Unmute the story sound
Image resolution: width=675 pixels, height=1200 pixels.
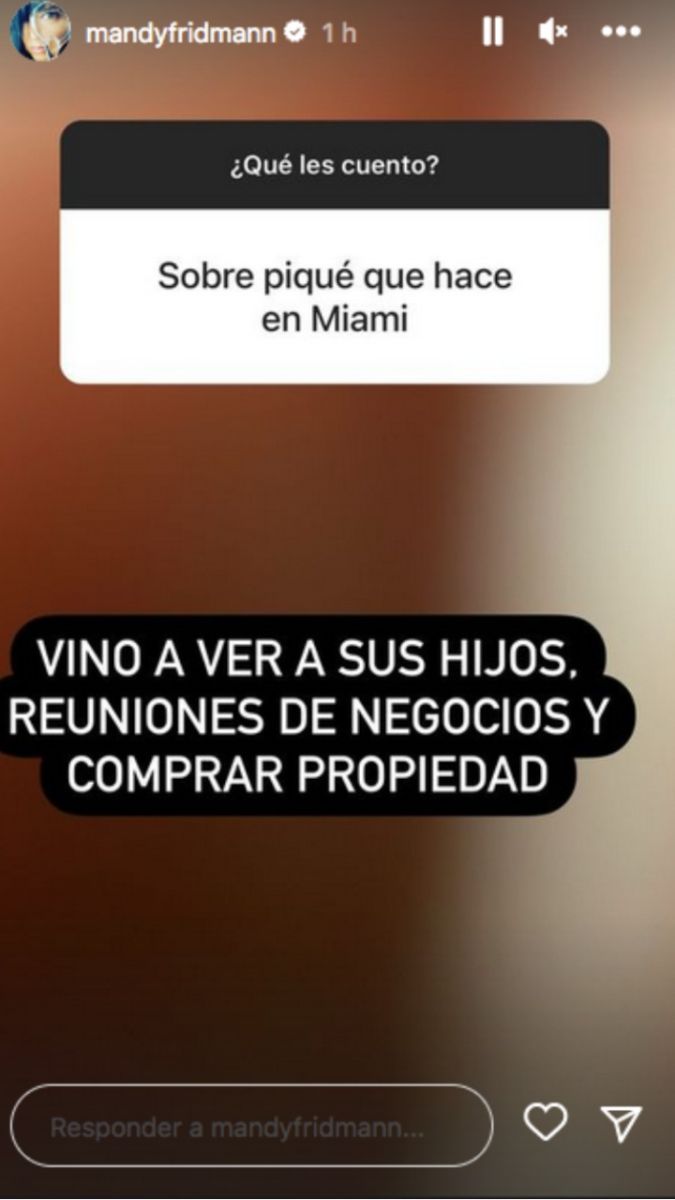tap(552, 33)
